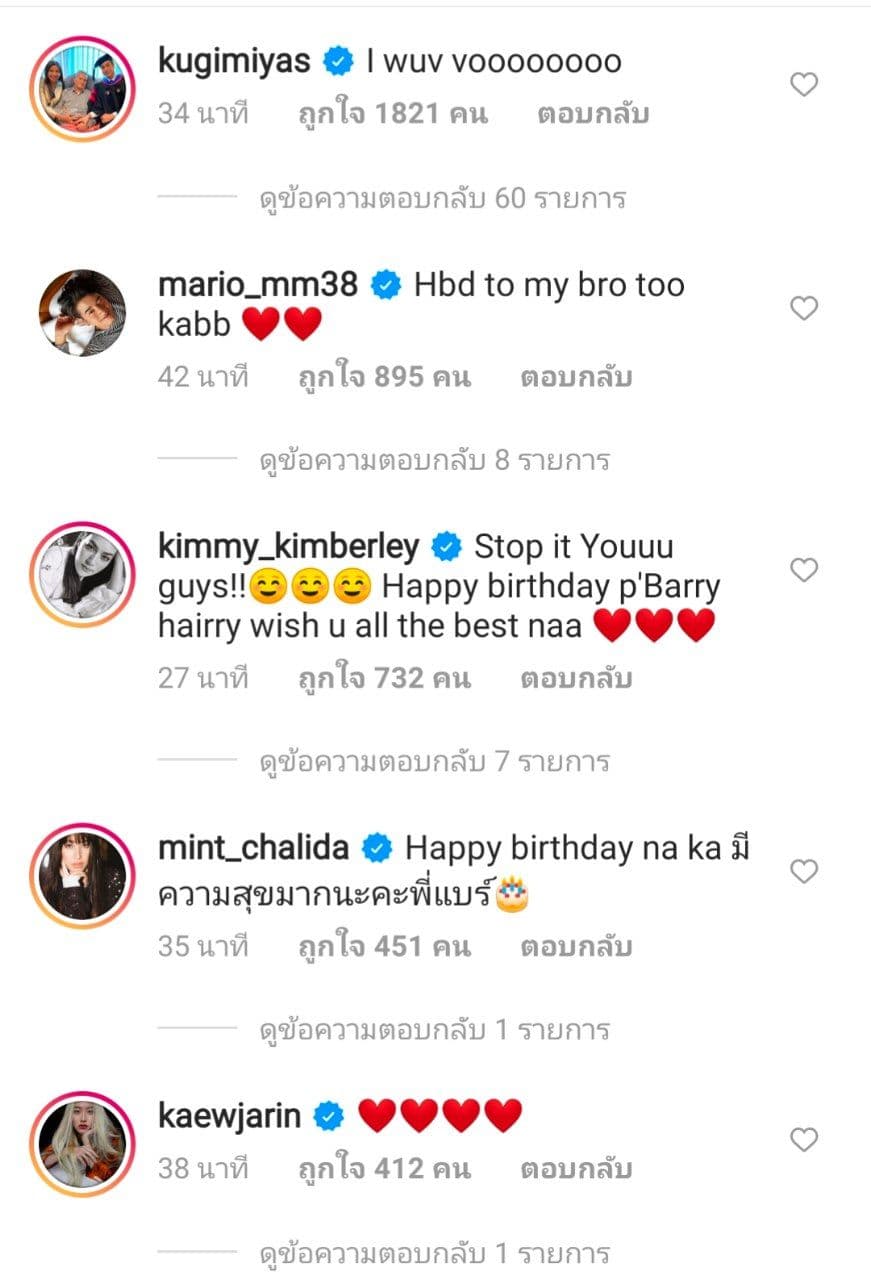Image resolution: width=871 pixels, height=1280 pixels.
Task: Reply to kimmy_kimberley's comment
Action: [x=576, y=679]
